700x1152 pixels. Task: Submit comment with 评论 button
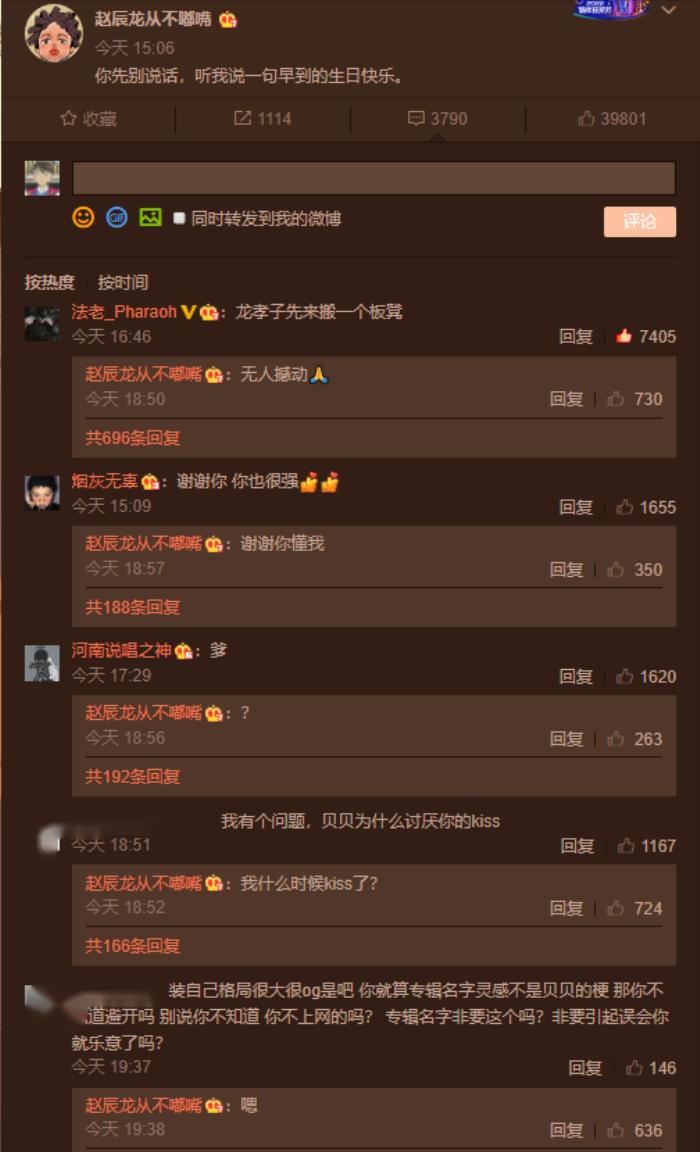tap(640, 221)
